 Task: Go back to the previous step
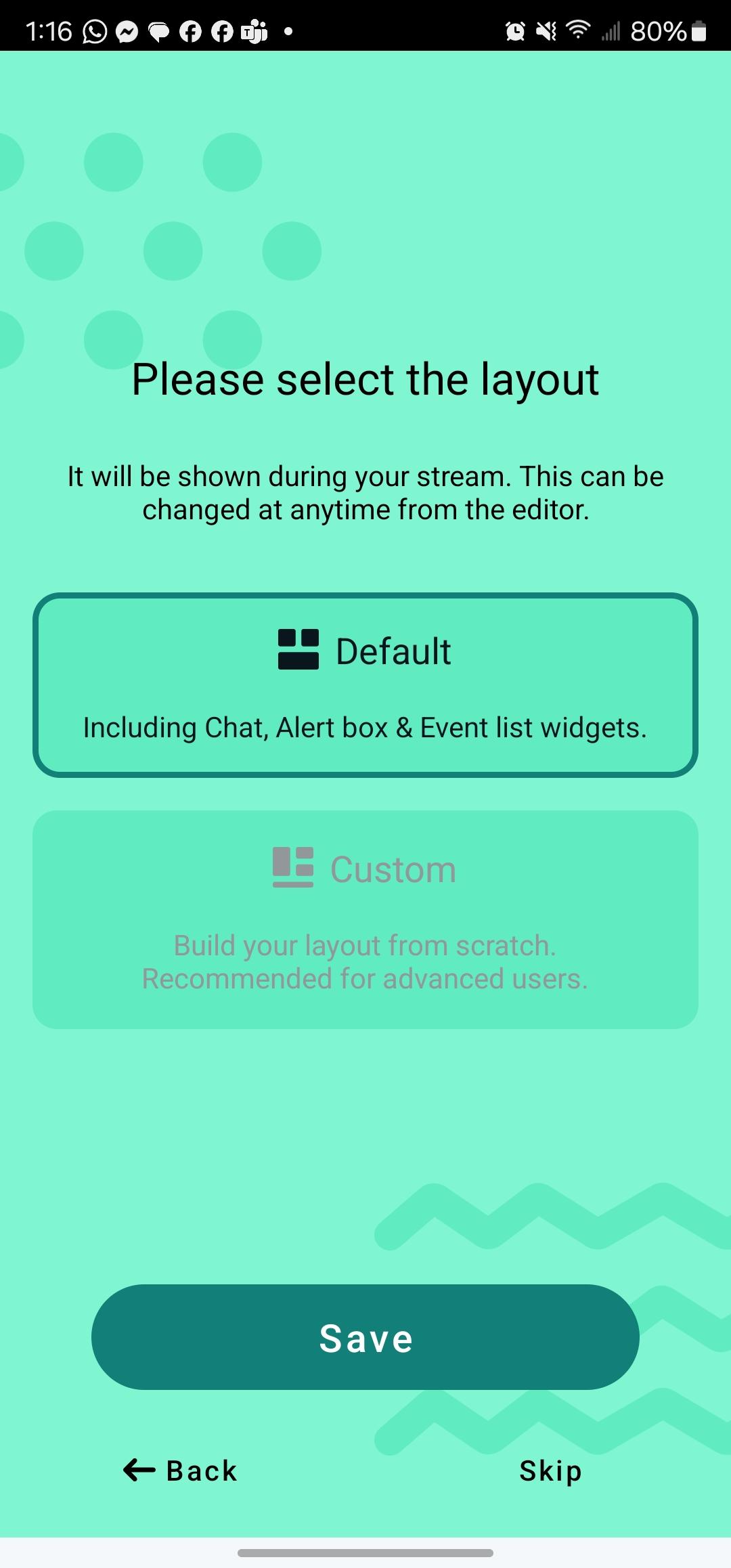tap(181, 1471)
